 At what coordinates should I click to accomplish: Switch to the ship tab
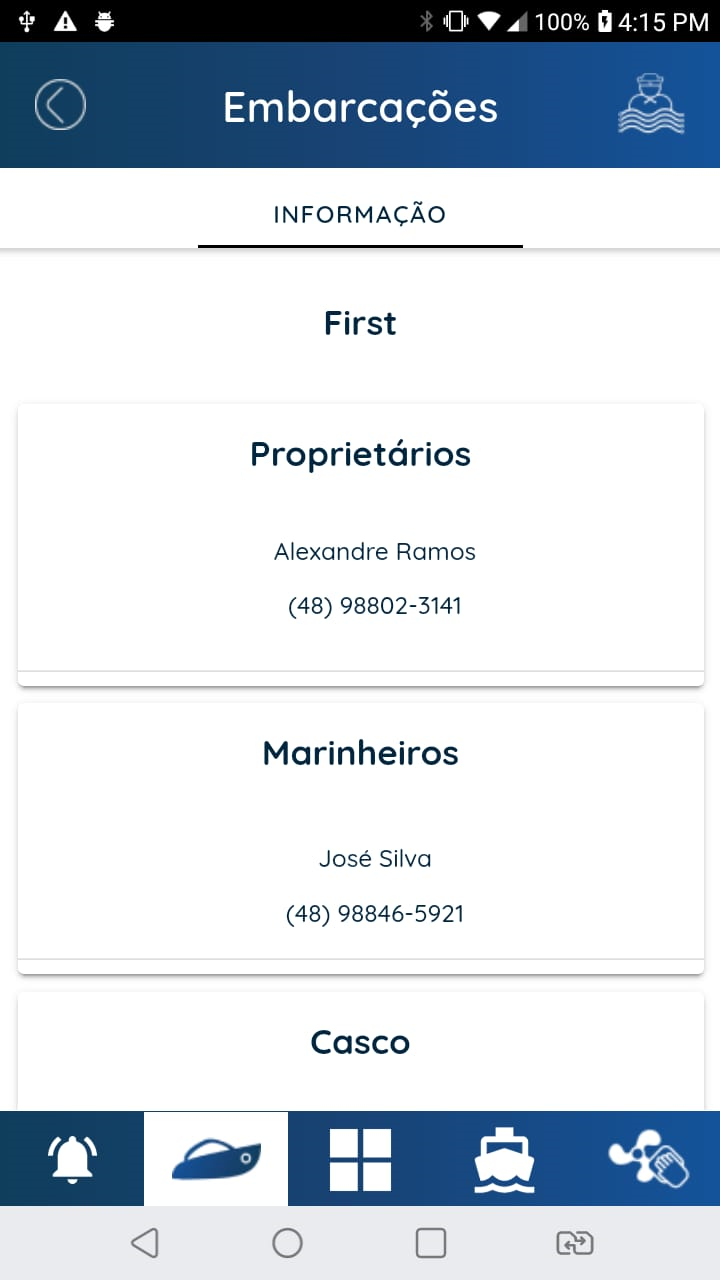504,1159
